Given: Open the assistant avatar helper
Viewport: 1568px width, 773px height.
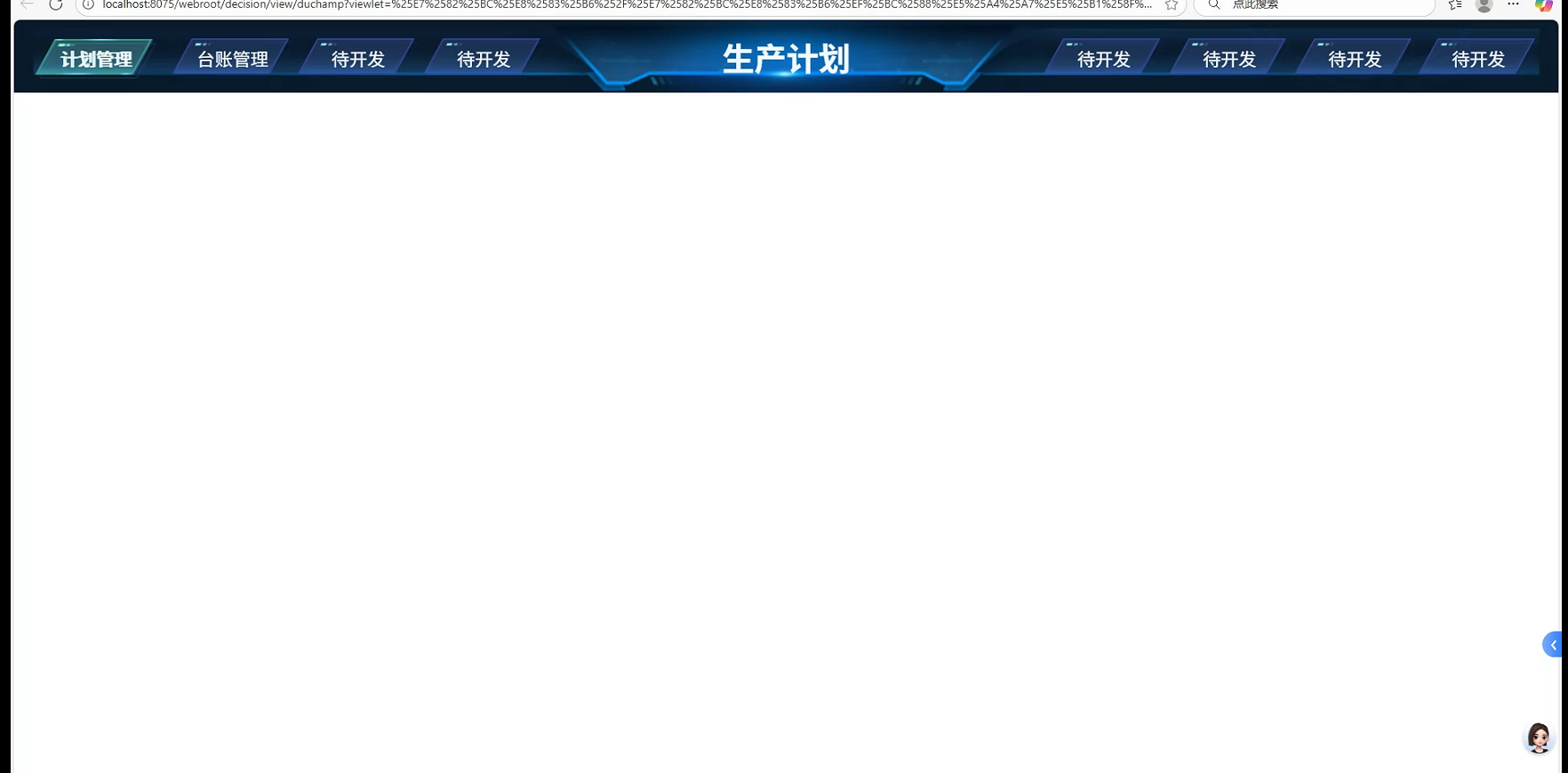Looking at the screenshot, I should 1539,737.
